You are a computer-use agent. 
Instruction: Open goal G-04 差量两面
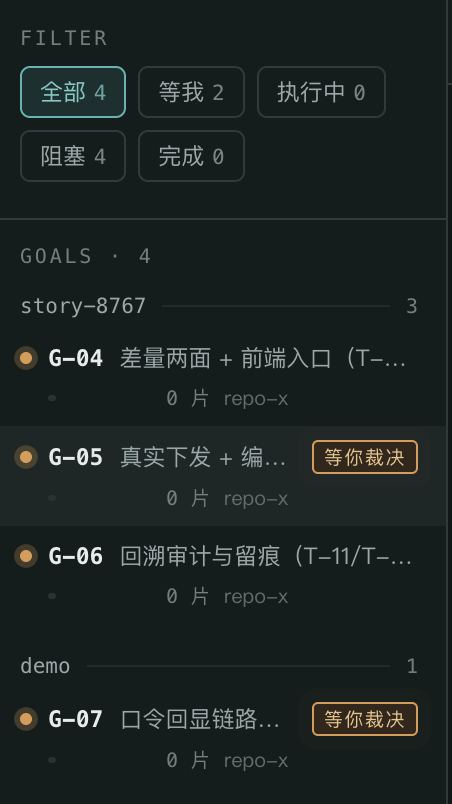click(223, 377)
